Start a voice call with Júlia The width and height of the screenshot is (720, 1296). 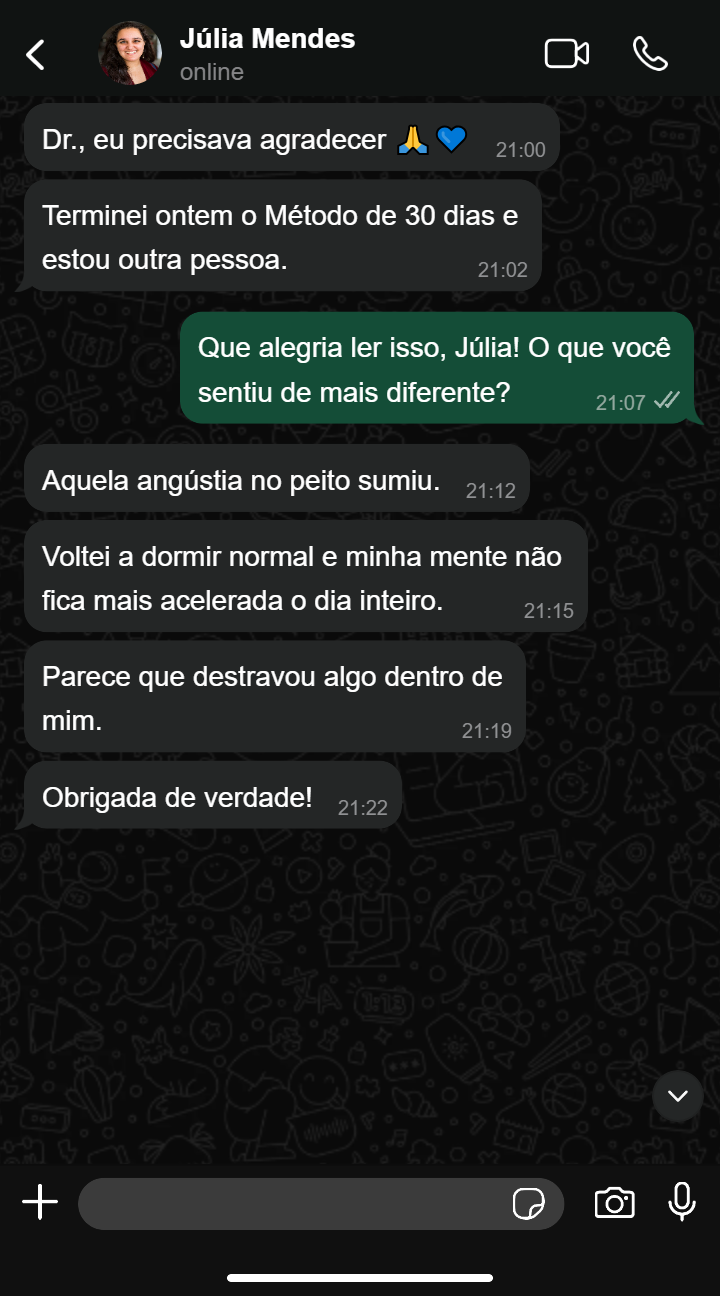[650, 53]
